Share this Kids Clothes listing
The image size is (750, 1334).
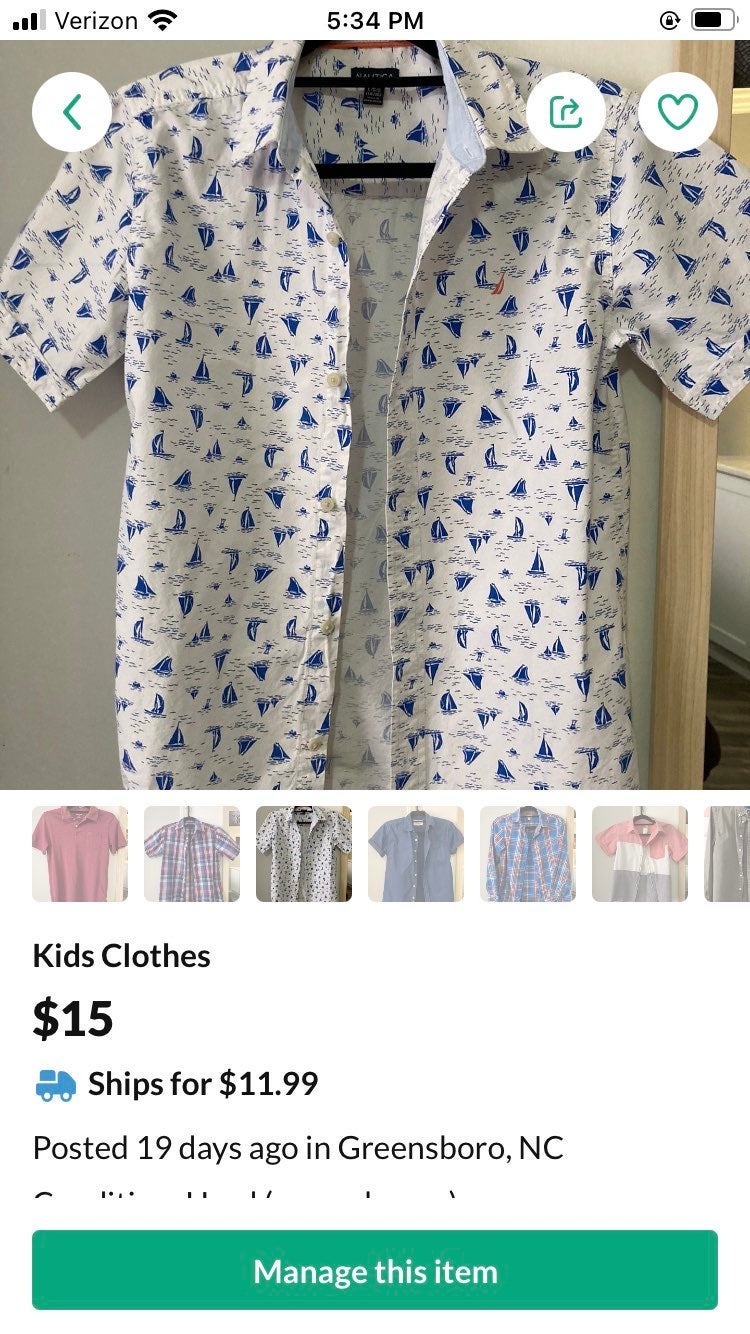[x=565, y=112]
